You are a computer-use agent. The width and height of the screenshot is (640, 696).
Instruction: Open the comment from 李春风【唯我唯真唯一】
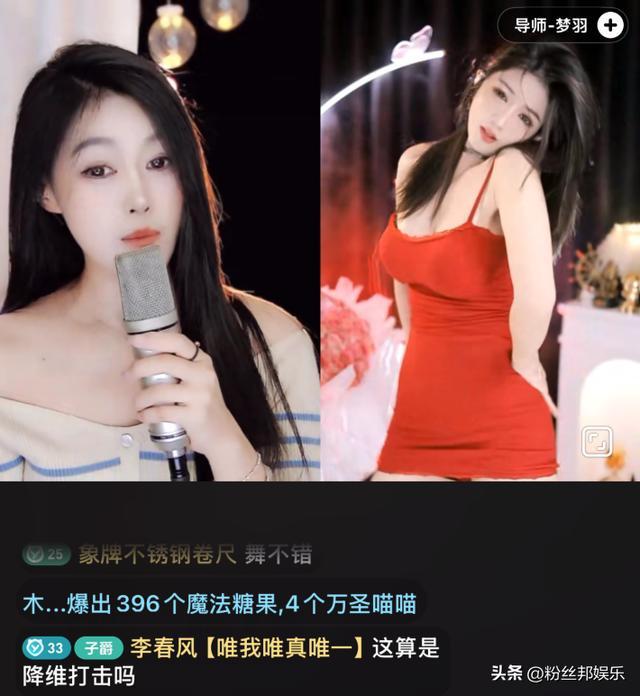pyautogui.click(x=230, y=660)
